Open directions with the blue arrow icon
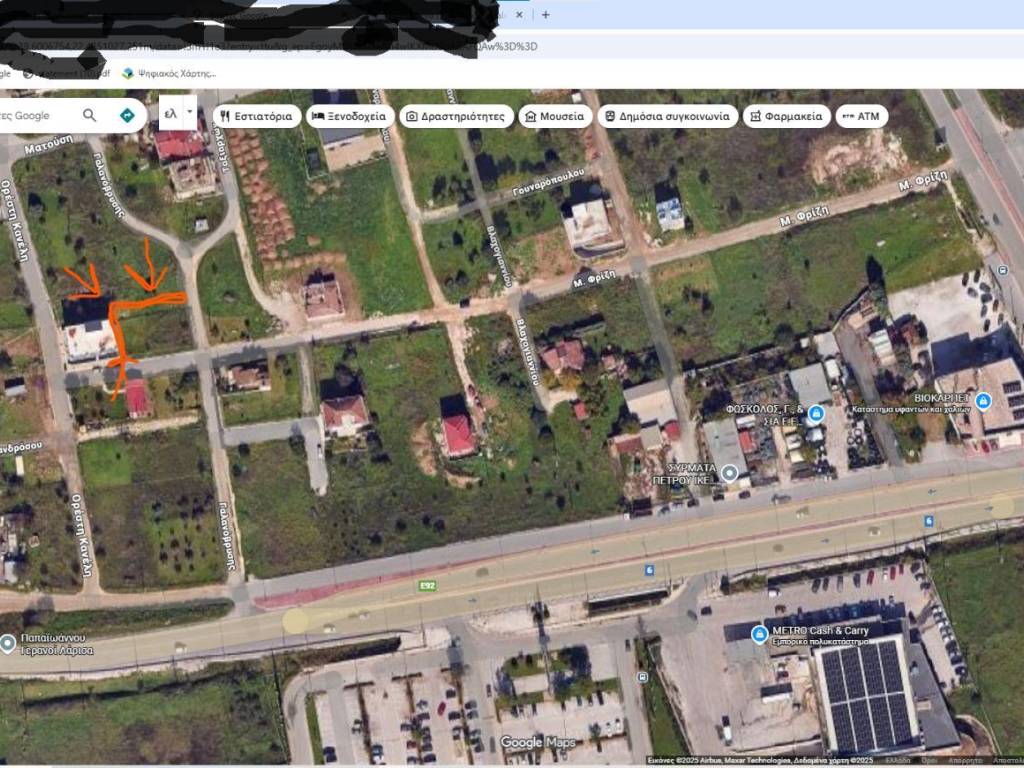1024x768 pixels. (127, 116)
